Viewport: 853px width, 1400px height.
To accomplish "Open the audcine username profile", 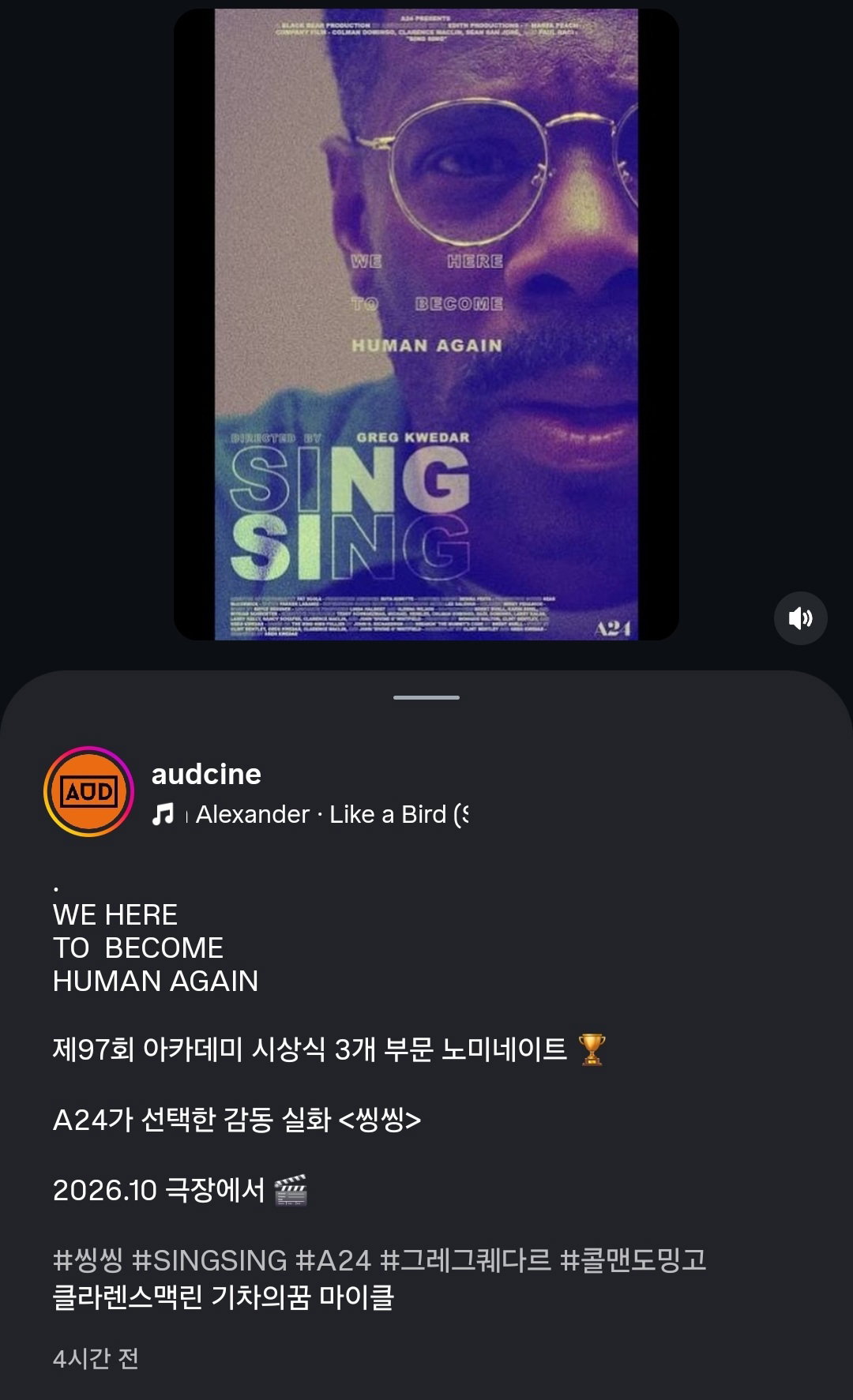I will pos(206,774).
